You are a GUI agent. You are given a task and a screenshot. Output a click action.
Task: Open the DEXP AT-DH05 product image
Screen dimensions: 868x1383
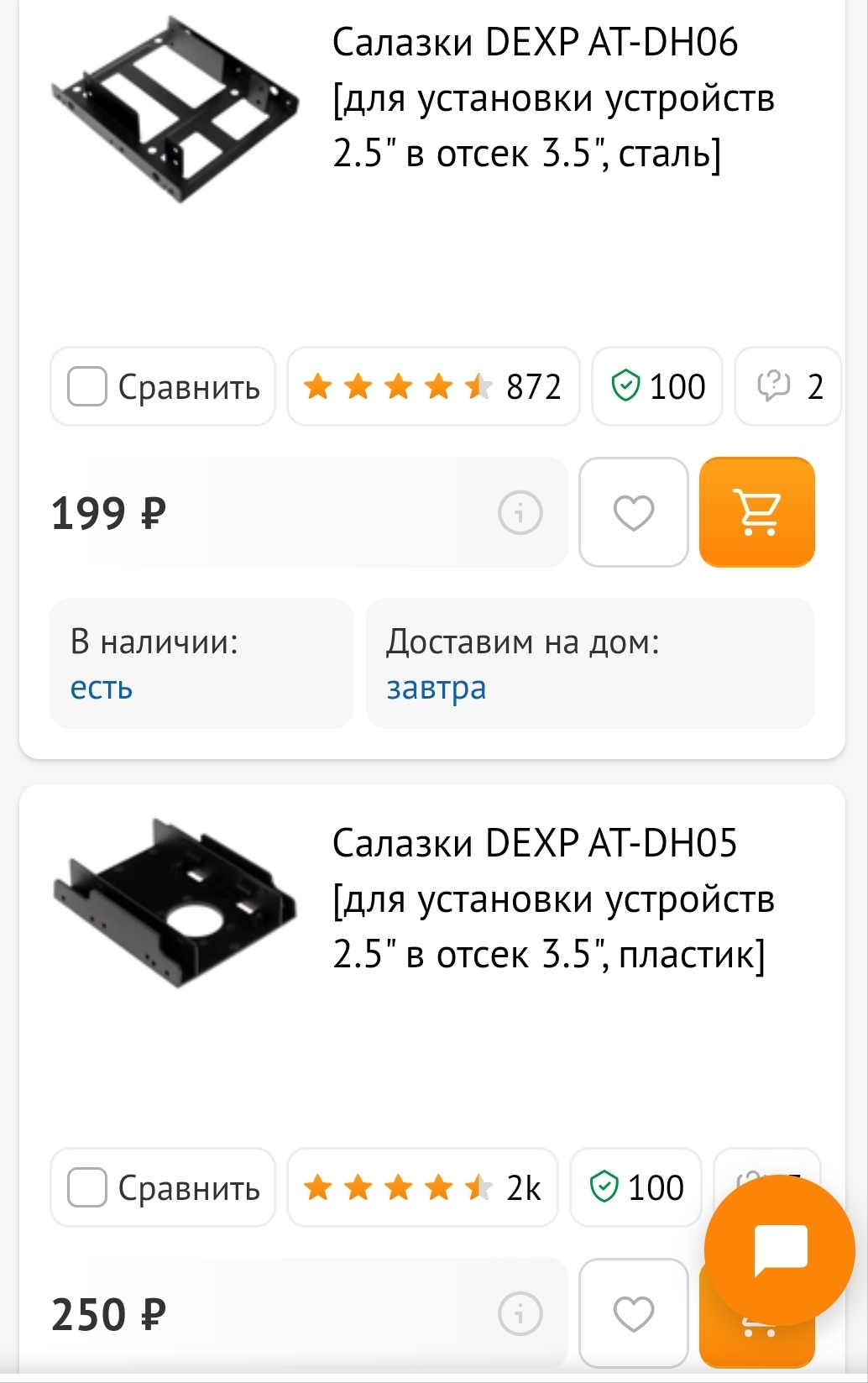175,903
